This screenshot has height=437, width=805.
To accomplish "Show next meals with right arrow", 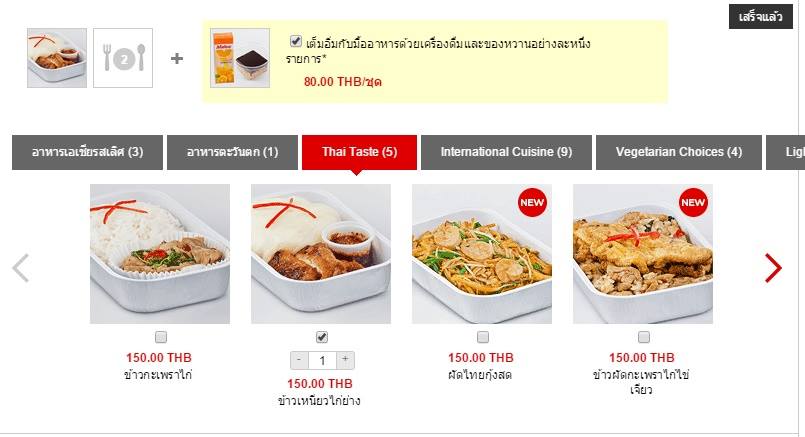I will coord(773,268).
